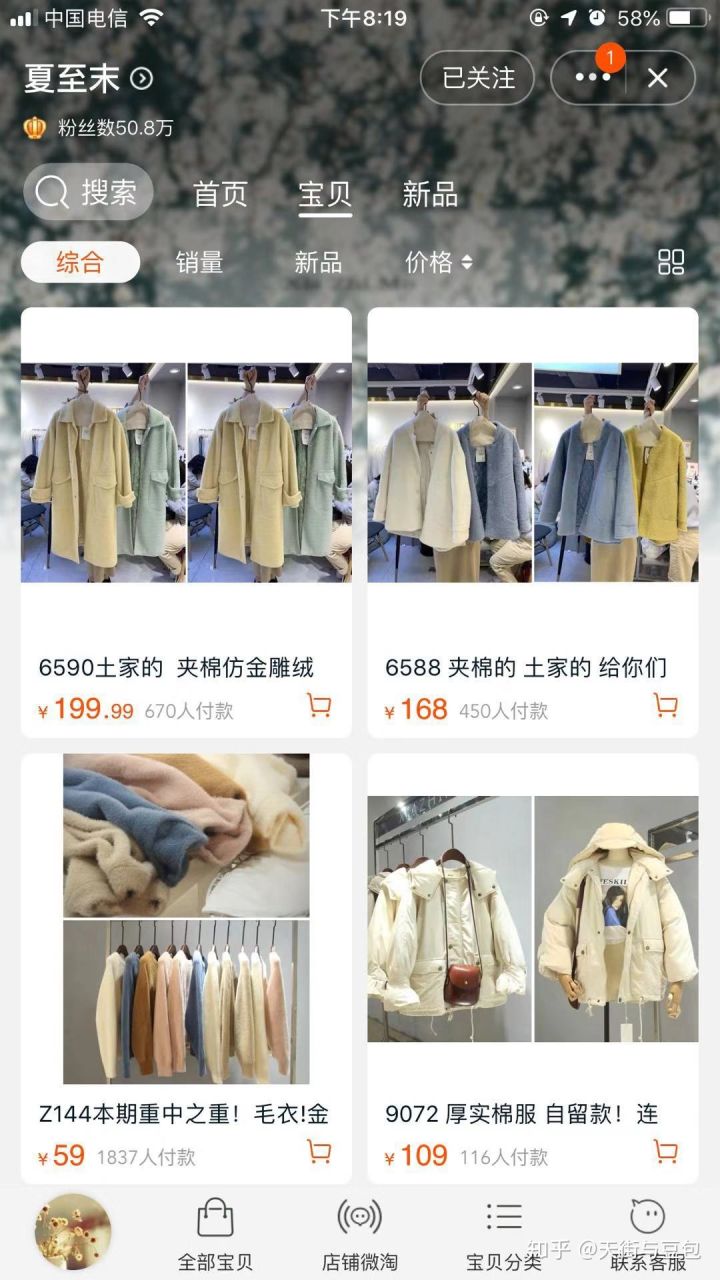Viewport: 720px width, 1280px height.
Task: Open 店铺微淘 store feed
Action: 357,1227
